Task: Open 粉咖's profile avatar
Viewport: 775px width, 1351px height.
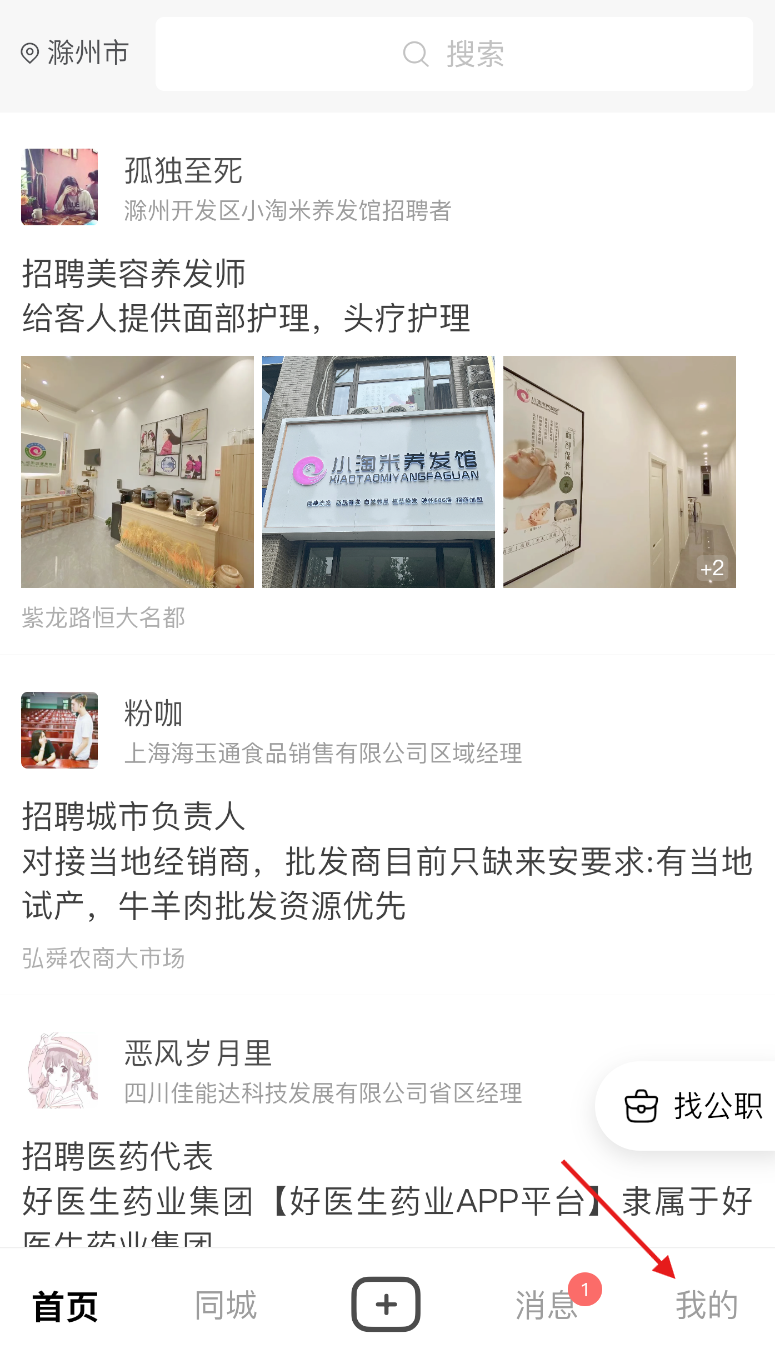Action: (60, 730)
